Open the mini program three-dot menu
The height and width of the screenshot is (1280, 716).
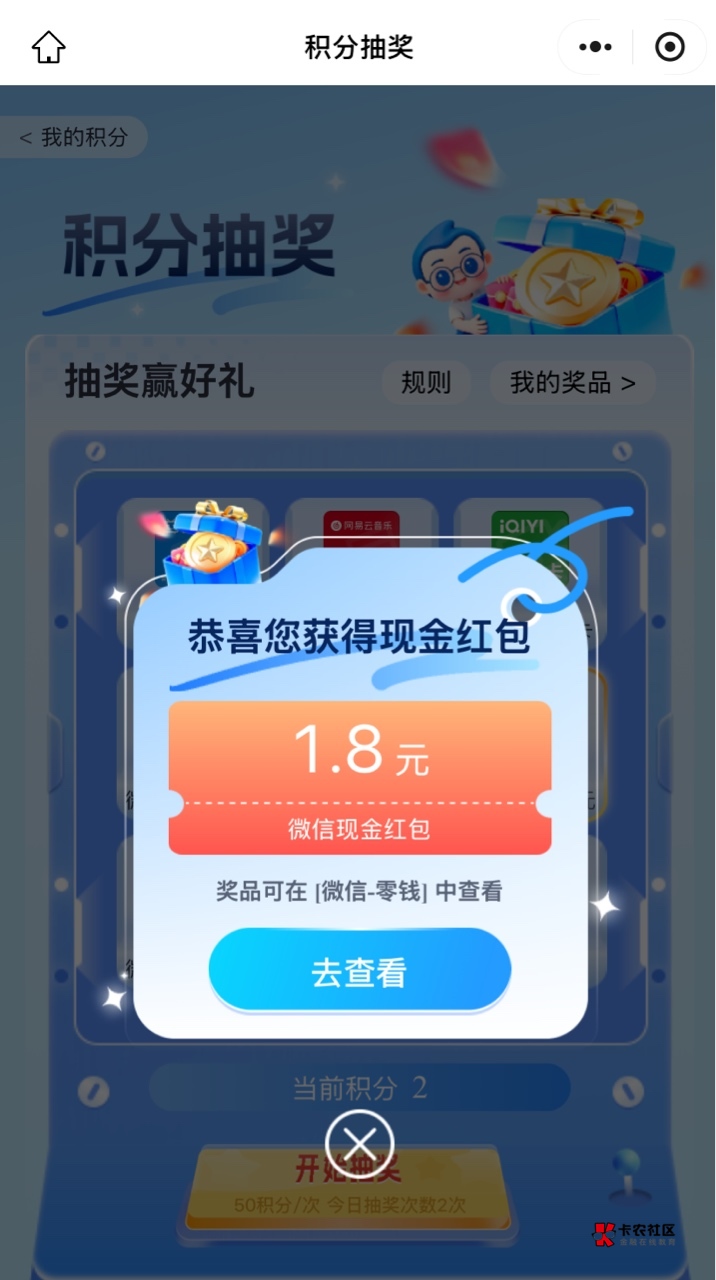595,47
